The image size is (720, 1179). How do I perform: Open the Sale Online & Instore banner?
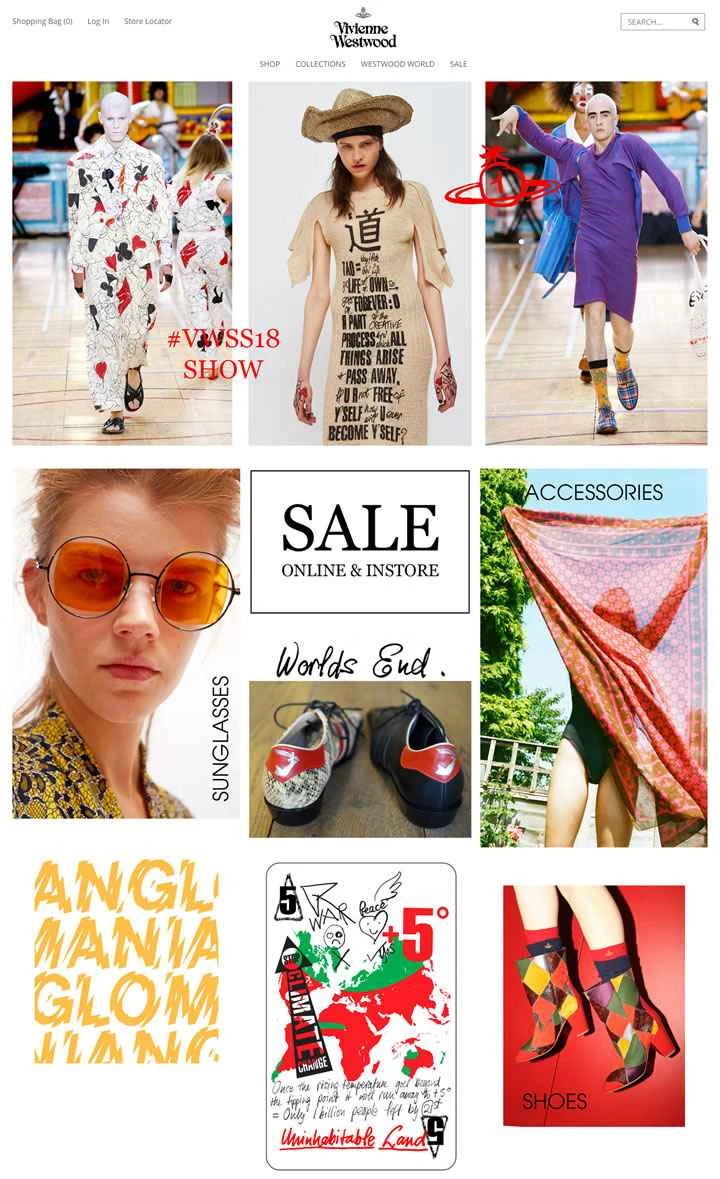[360, 541]
